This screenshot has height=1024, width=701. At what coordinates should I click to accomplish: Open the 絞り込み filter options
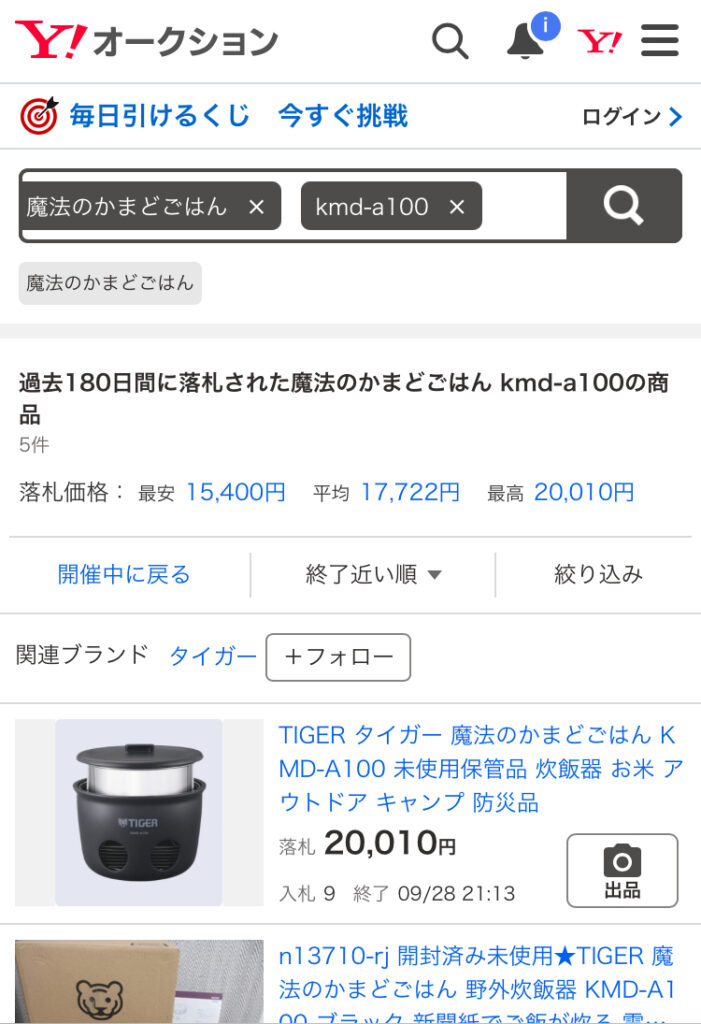(x=598, y=575)
